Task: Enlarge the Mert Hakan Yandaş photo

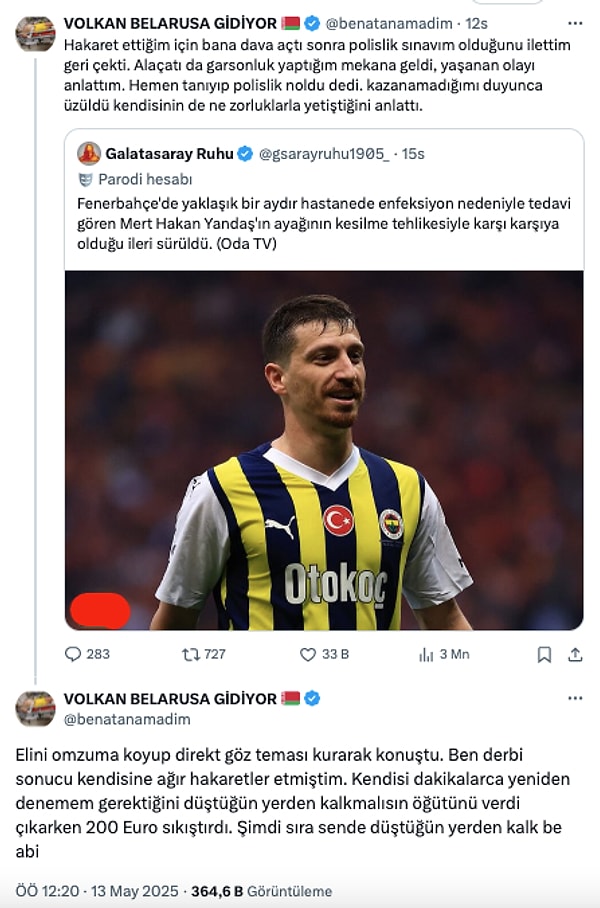Action: pos(324,450)
